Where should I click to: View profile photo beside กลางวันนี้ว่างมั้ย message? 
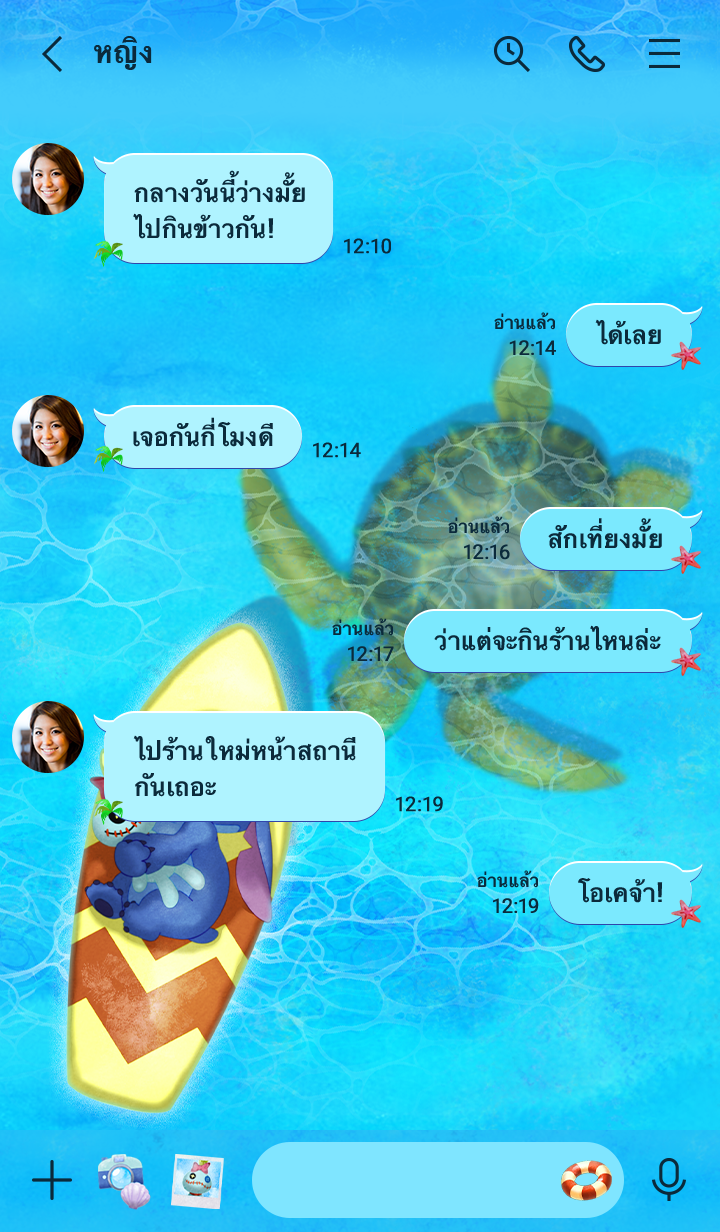click(x=48, y=179)
